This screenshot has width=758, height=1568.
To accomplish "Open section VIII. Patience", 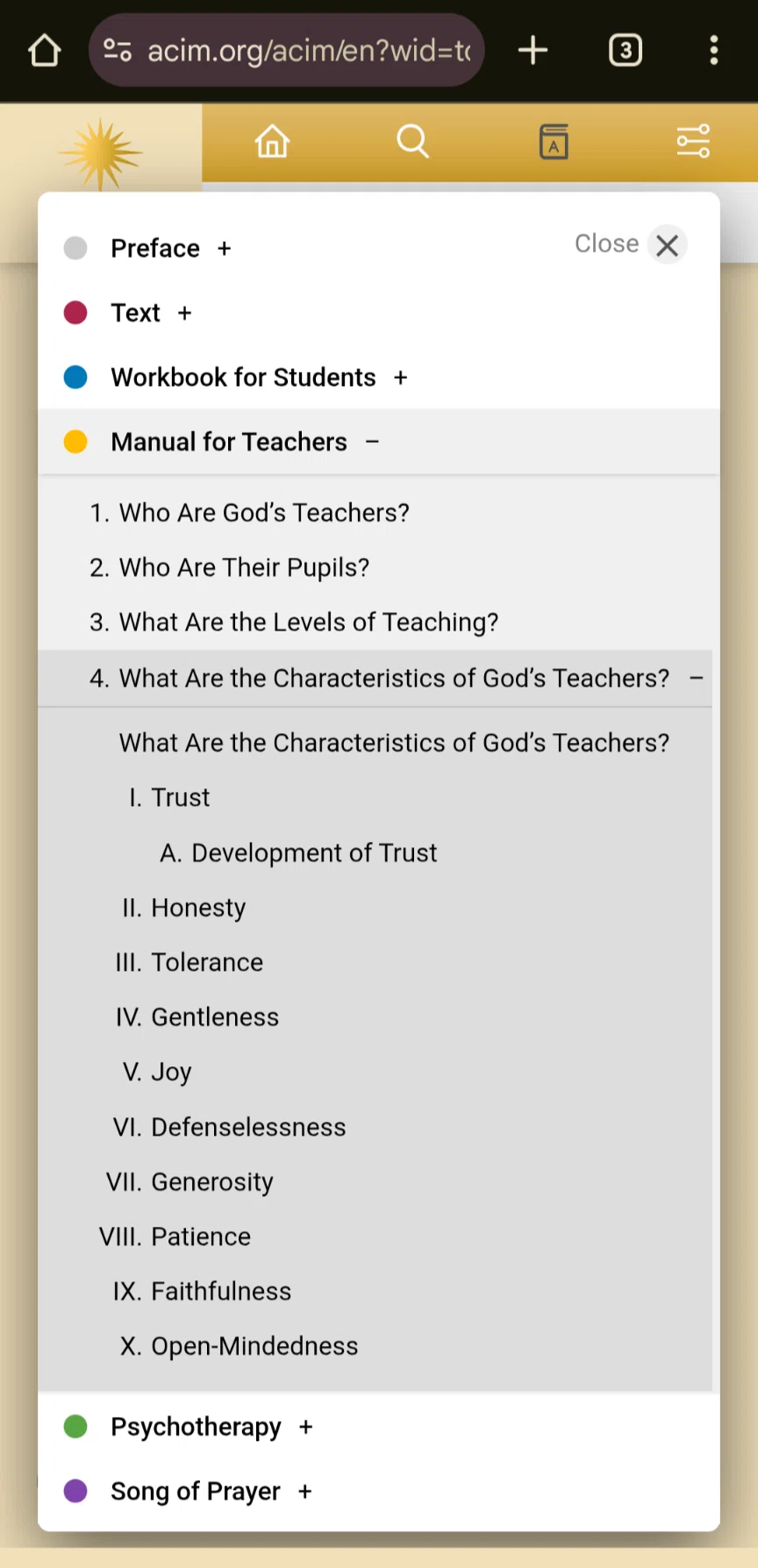I will click(x=175, y=1237).
